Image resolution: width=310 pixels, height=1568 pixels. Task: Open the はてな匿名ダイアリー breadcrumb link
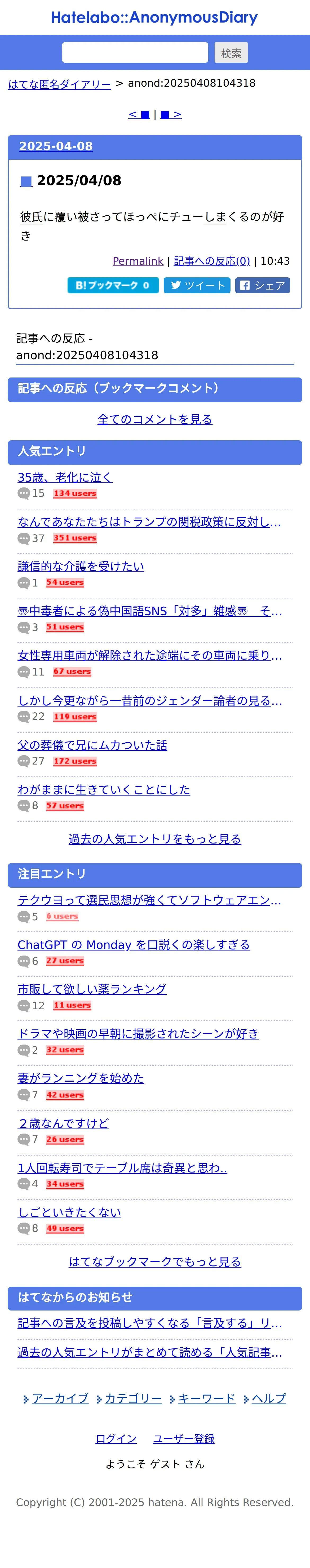coord(60,84)
